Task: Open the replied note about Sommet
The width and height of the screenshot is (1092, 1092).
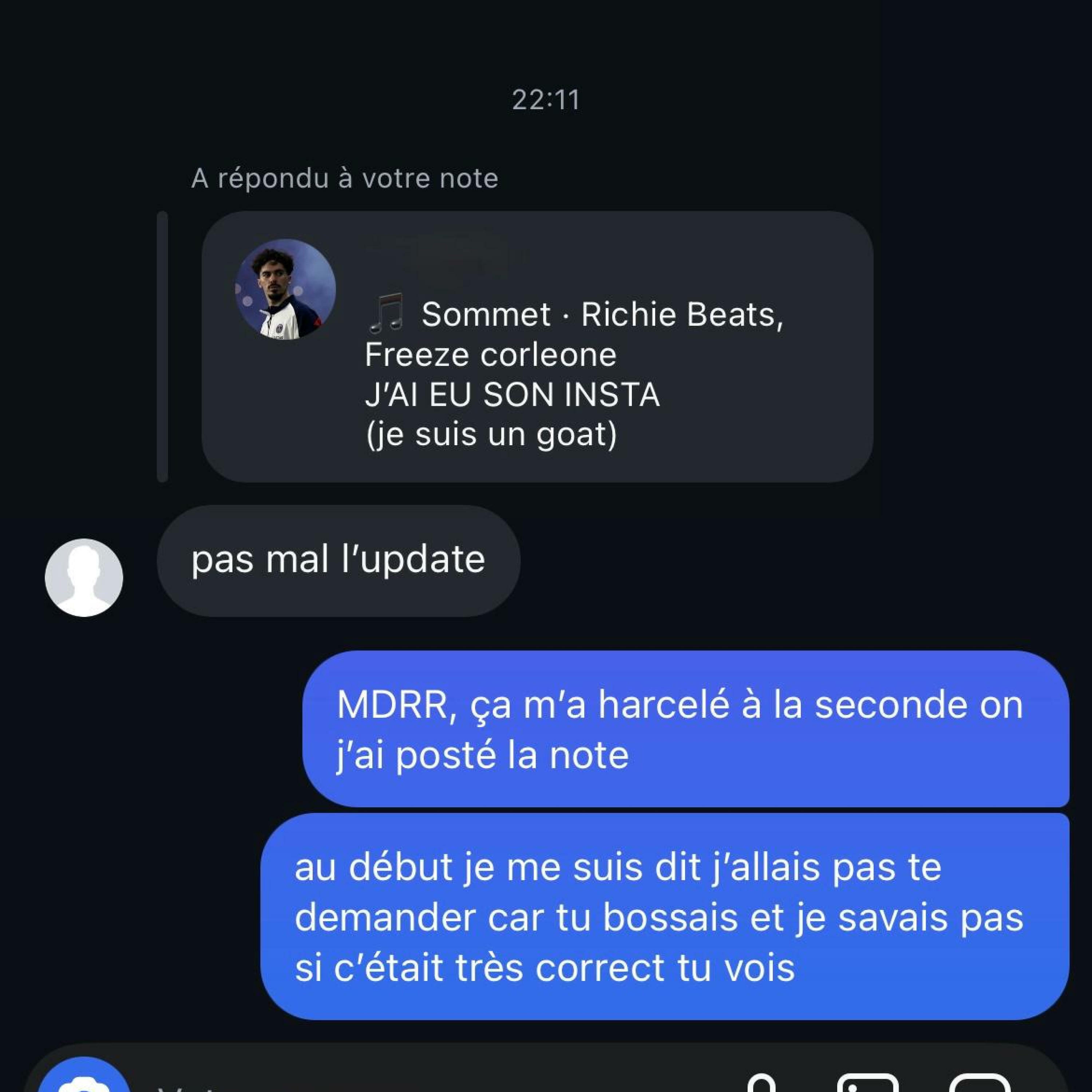Action: coord(537,346)
